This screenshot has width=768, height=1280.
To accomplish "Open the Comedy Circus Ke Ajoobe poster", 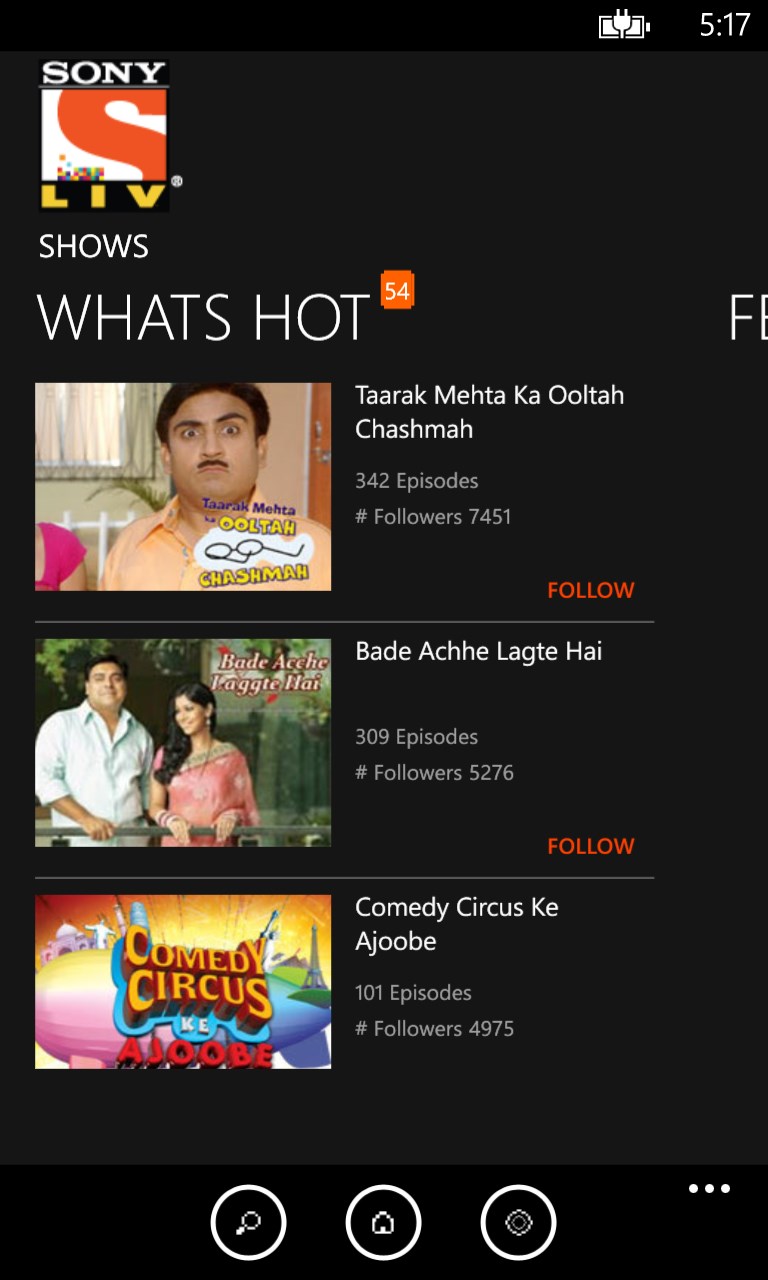I will [183, 982].
